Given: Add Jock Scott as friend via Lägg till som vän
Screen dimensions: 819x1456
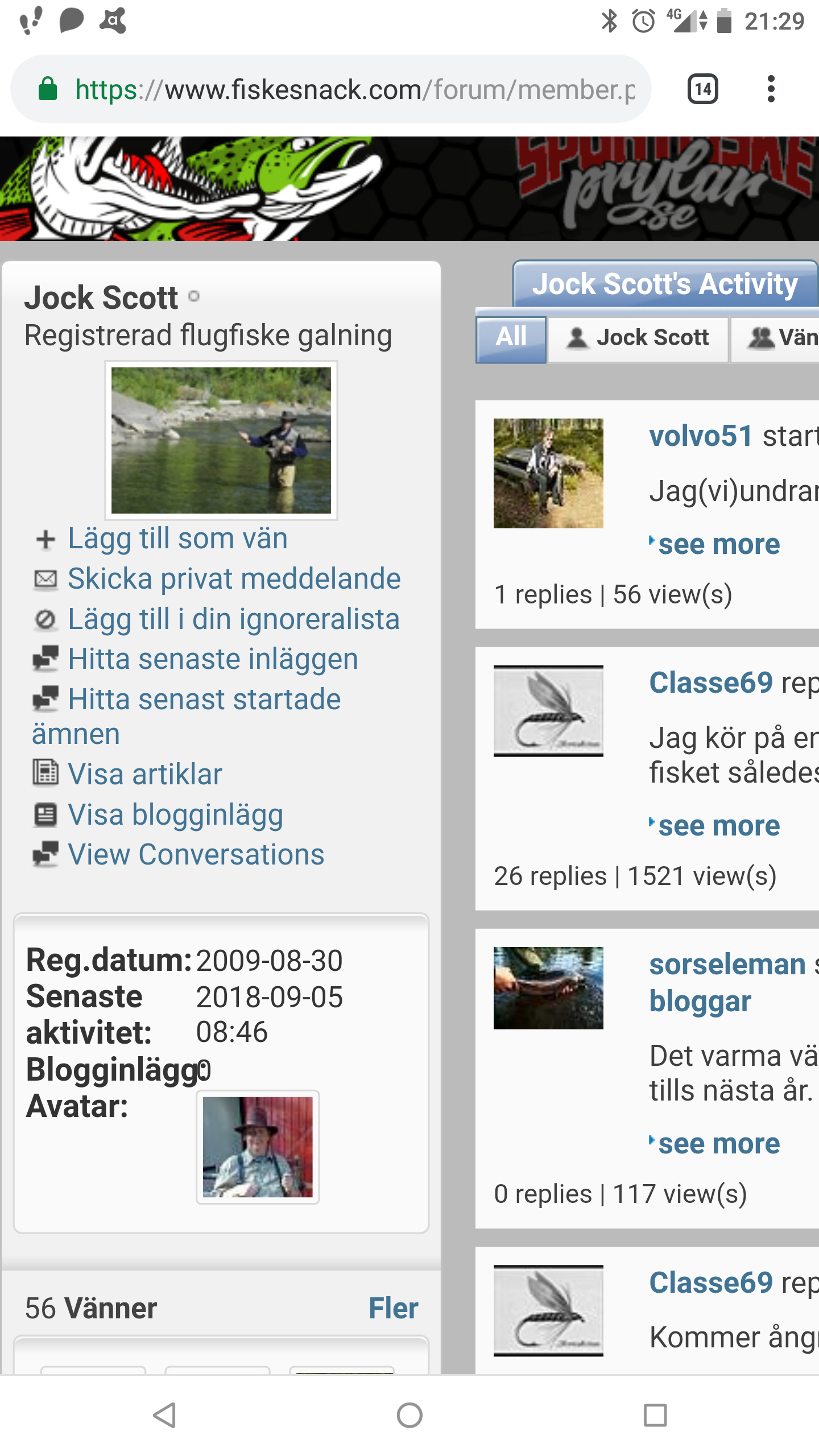Looking at the screenshot, I should [177, 539].
